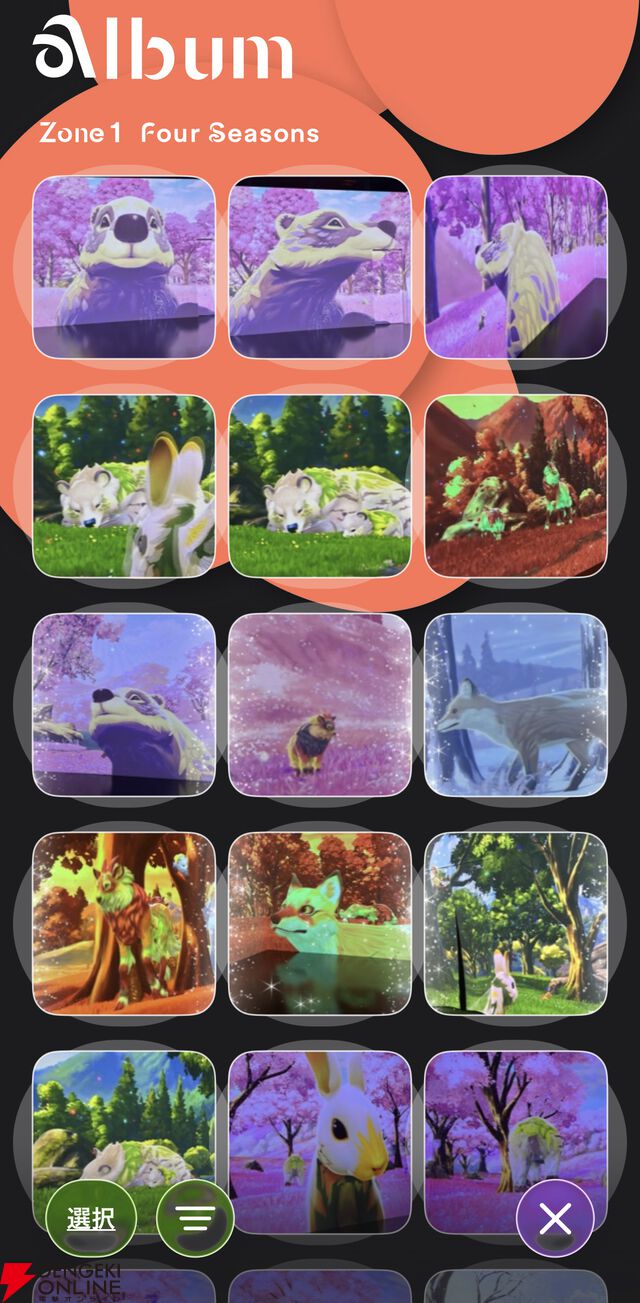Open the green forest with small rabbit photo
The width and height of the screenshot is (640, 1303).
516,924
